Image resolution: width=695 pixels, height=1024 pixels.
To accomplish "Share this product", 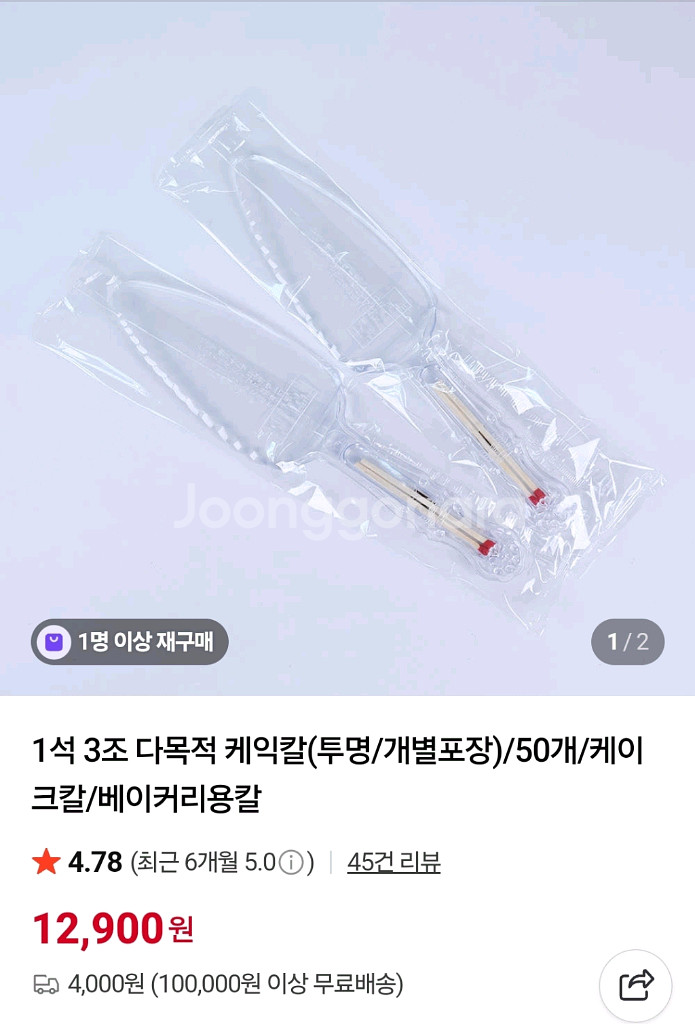I will pyautogui.click(x=635, y=985).
